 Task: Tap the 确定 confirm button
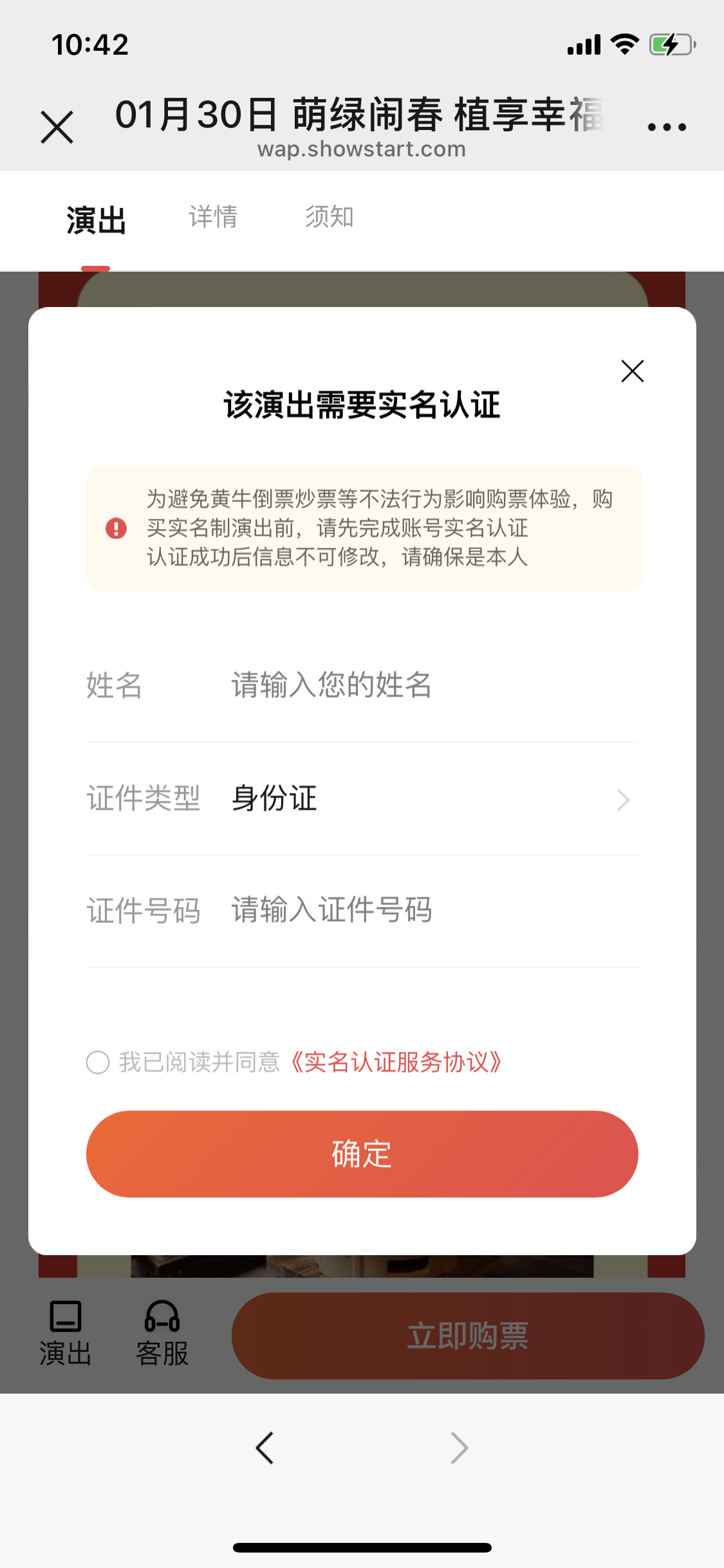point(362,1153)
